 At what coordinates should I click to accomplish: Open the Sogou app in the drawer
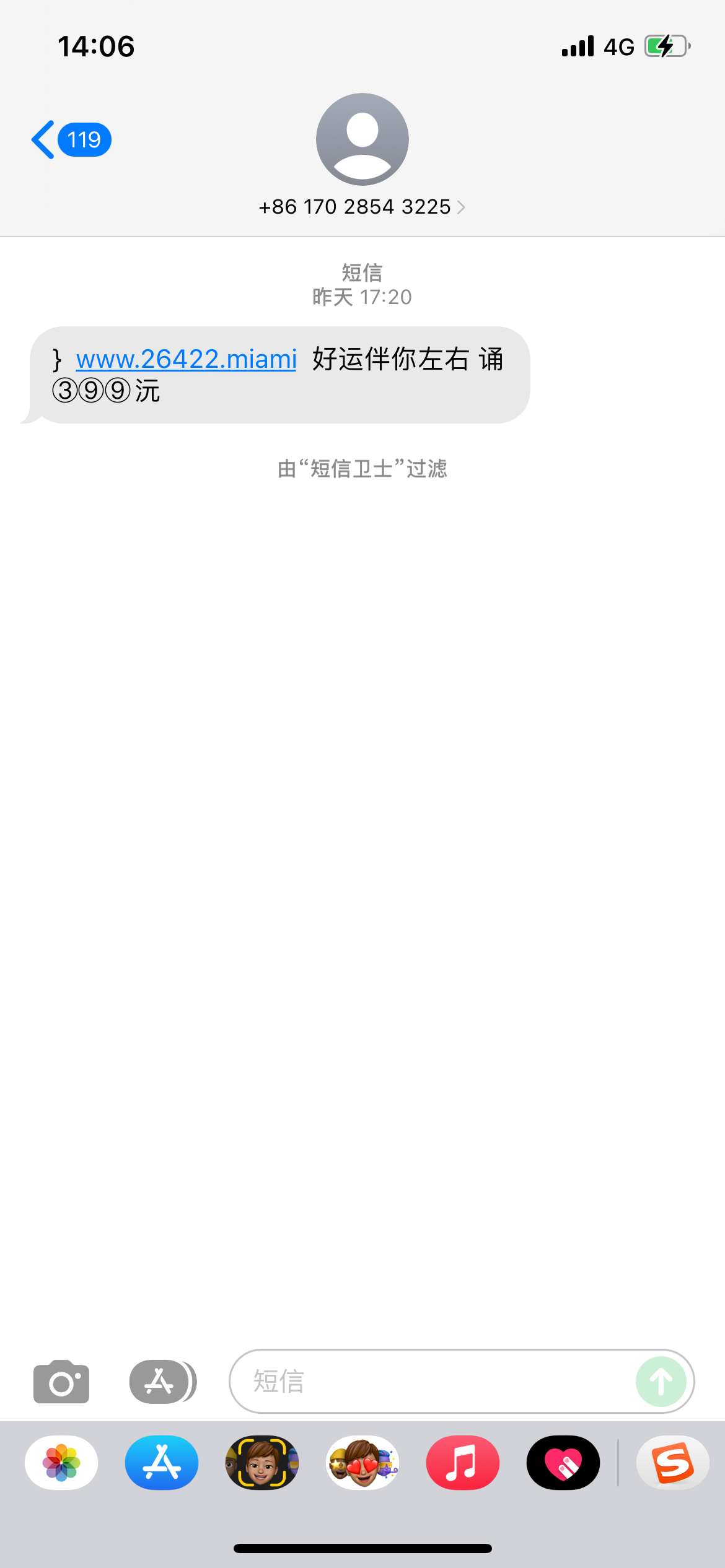coord(672,1463)
